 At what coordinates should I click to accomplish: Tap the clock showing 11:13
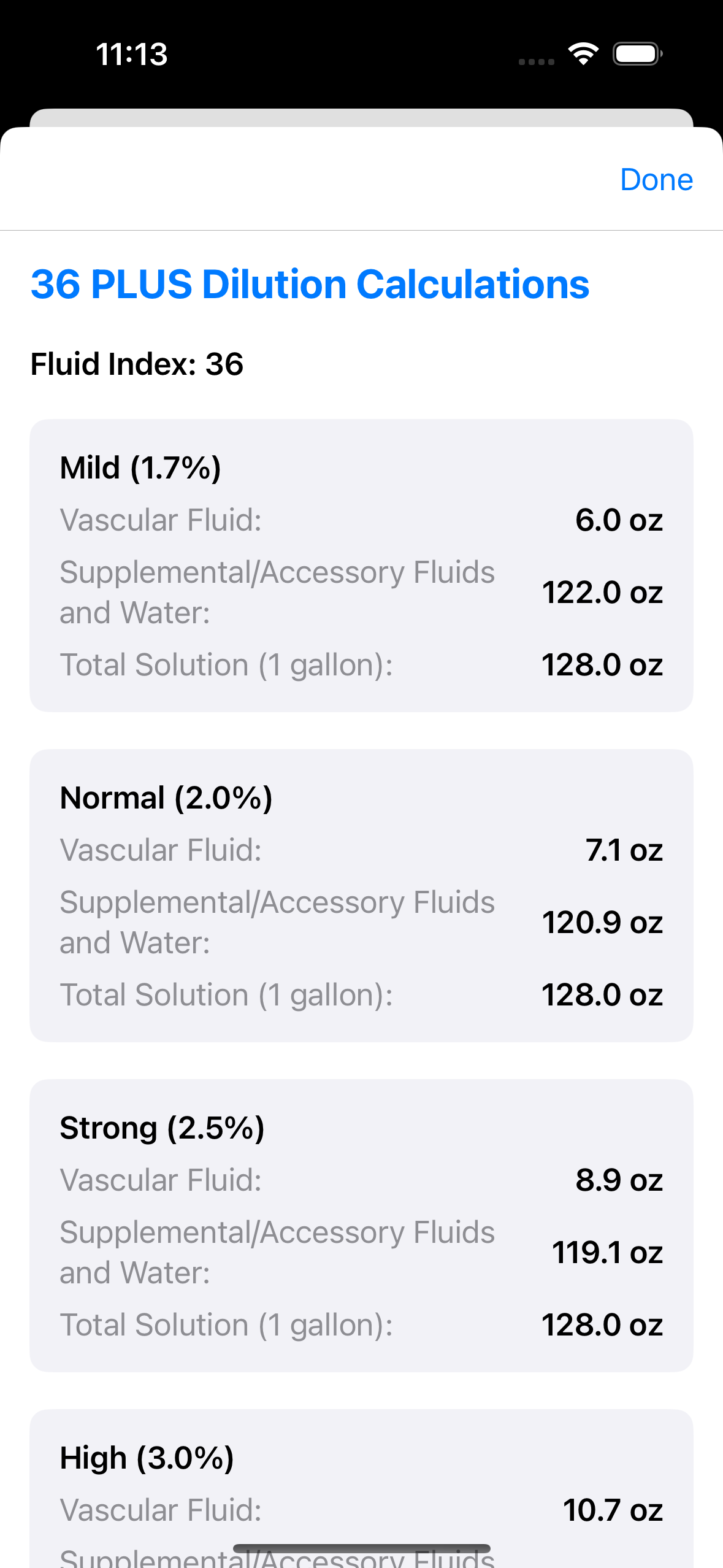click(x=131, y=54)
